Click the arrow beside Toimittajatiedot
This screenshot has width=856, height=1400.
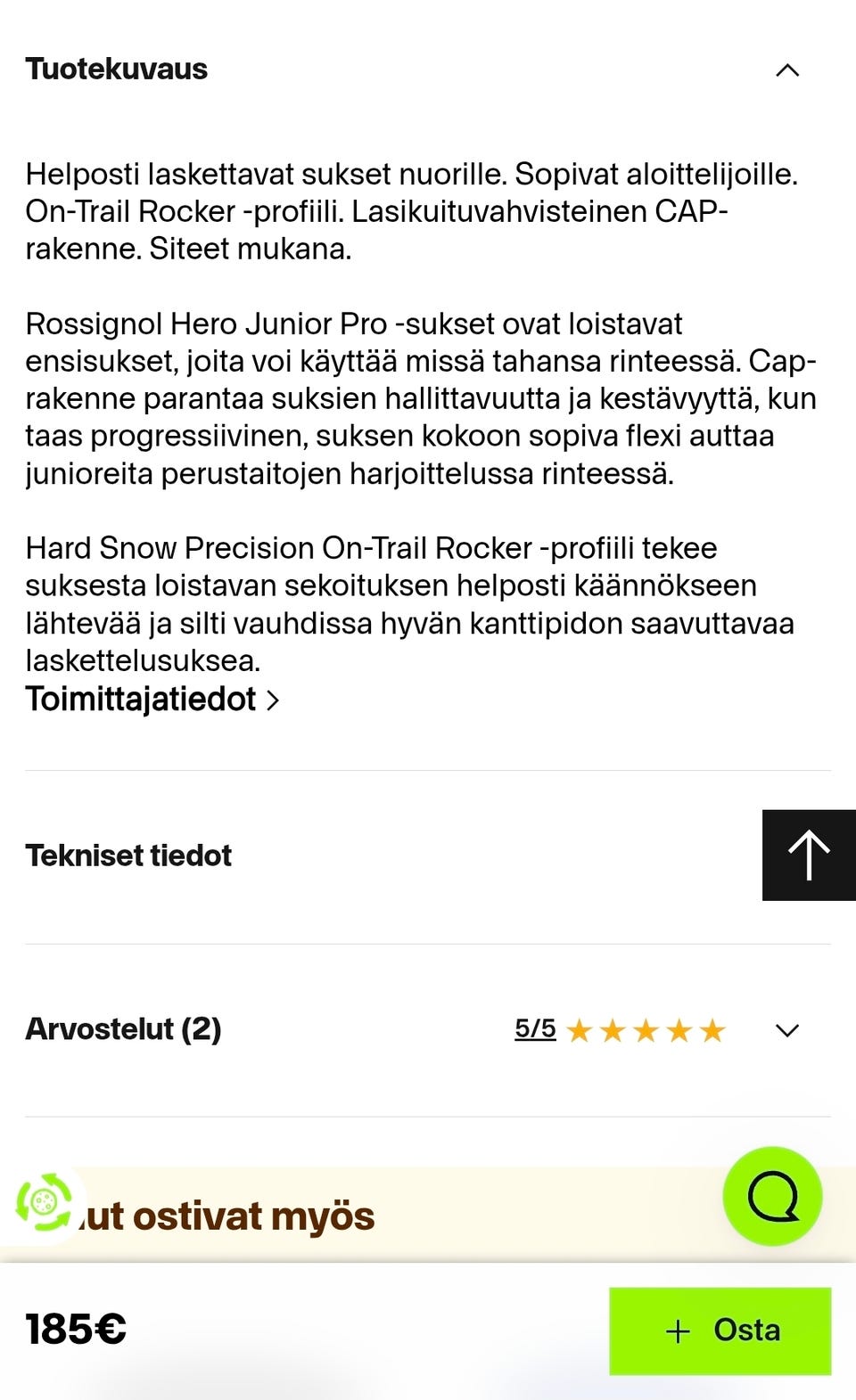tap(272, 700)
